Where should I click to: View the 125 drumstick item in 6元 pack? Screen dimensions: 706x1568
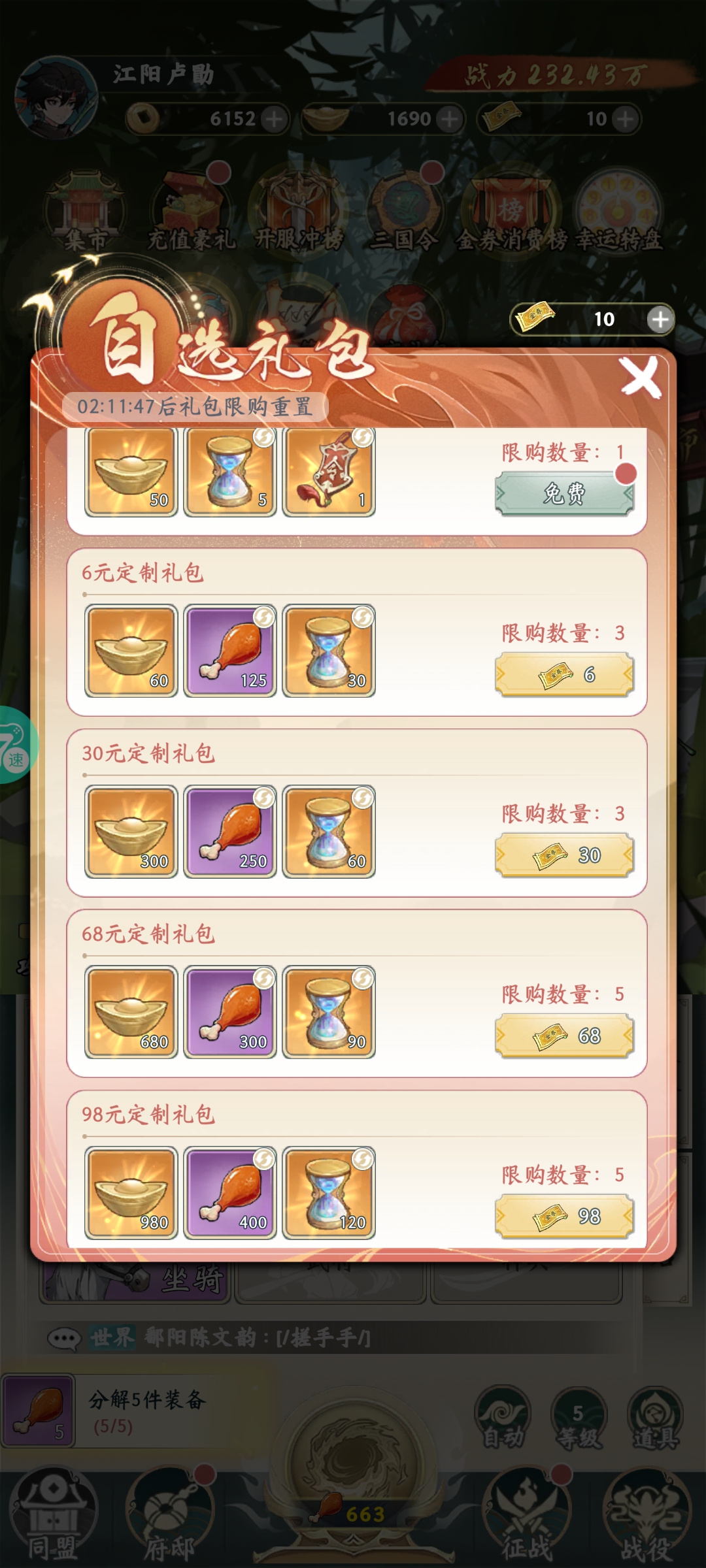click(x=230, y=651)
